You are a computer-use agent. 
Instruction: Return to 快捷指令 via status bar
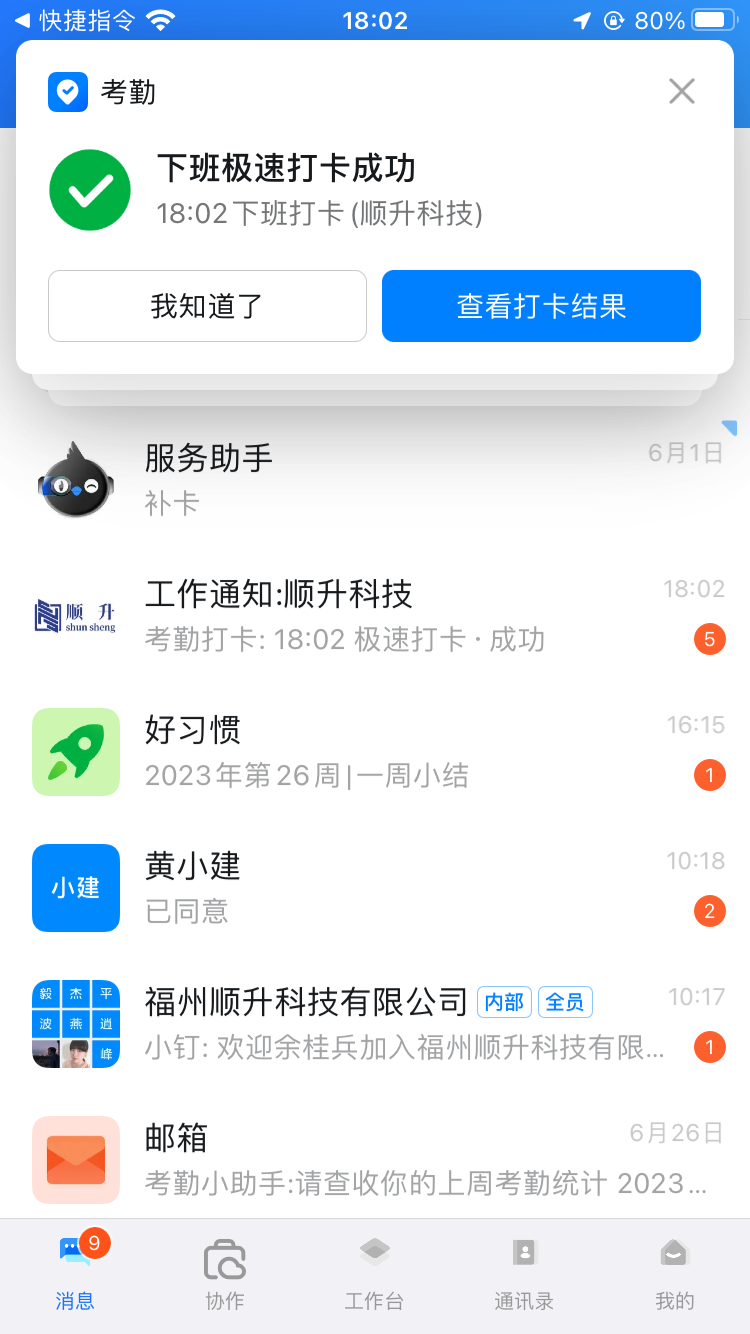[x=75, y=21]
